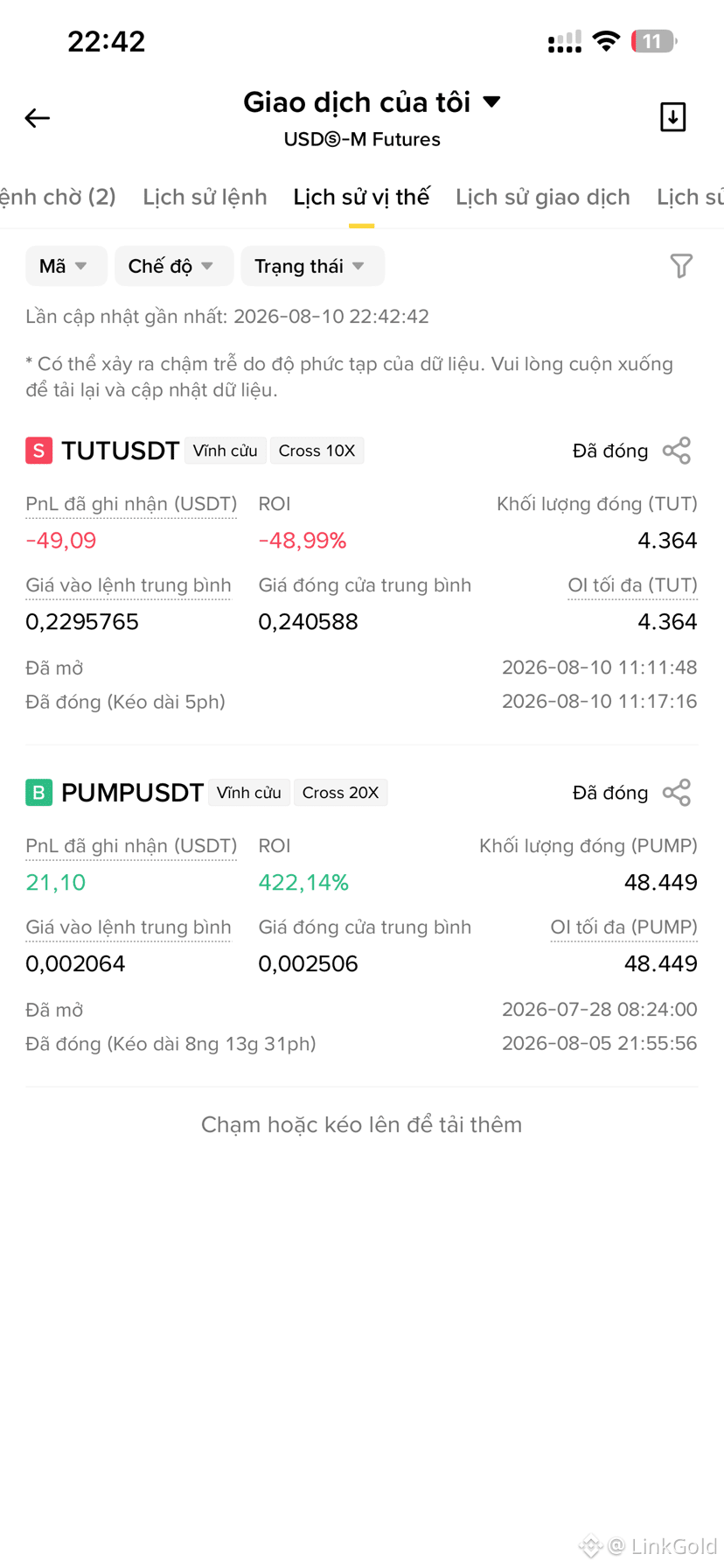Open the funnel filter icon

681,266
